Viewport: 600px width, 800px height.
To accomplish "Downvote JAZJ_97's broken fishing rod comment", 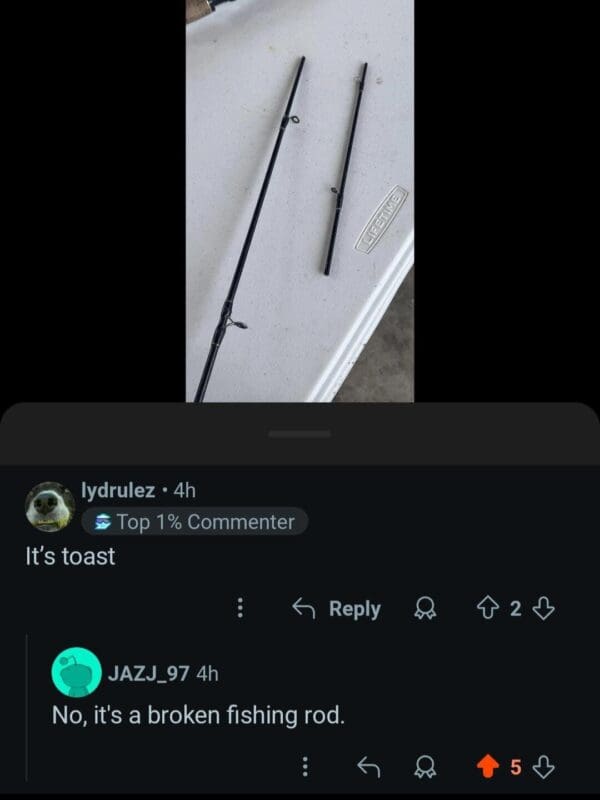I will click(x=545, y=767).
